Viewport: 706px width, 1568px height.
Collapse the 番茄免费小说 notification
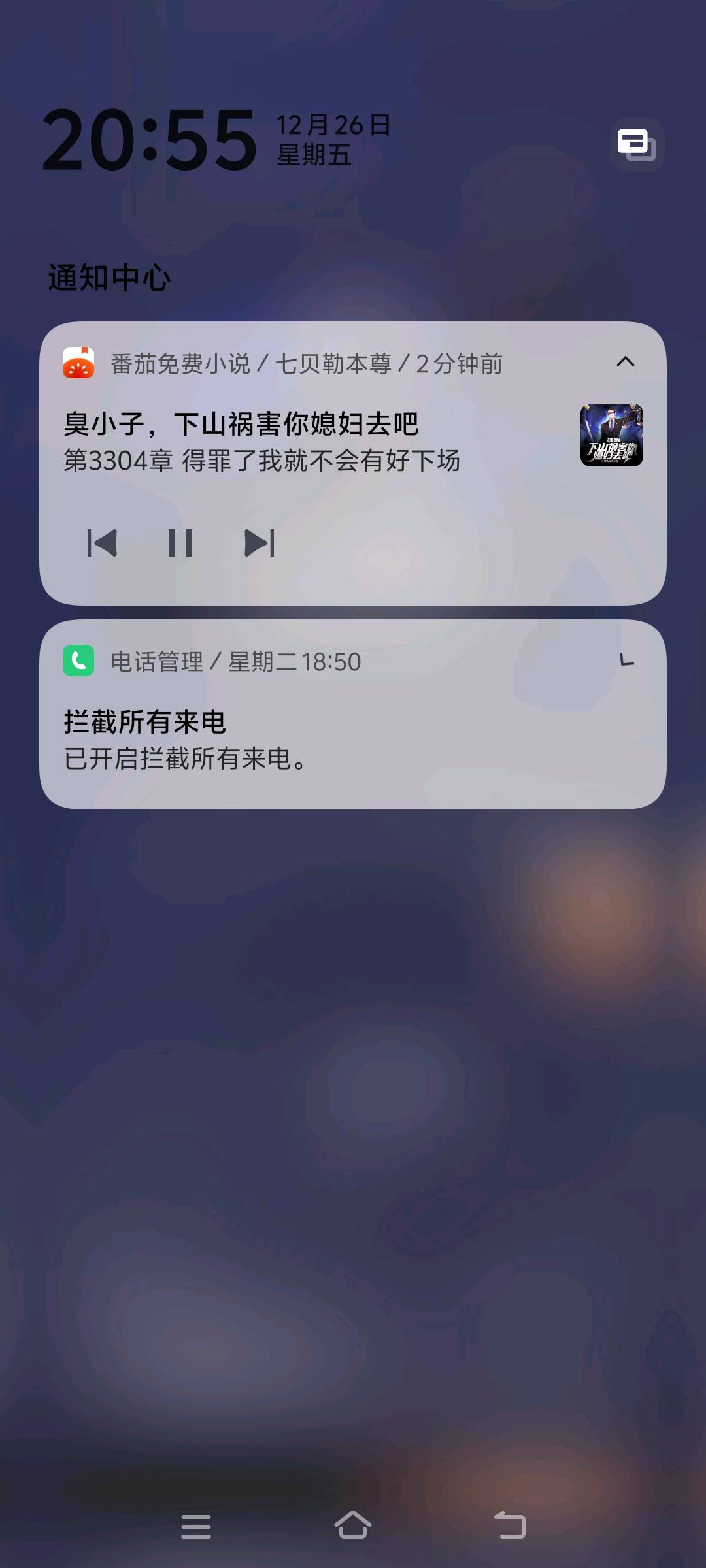(x=626, y=361)
